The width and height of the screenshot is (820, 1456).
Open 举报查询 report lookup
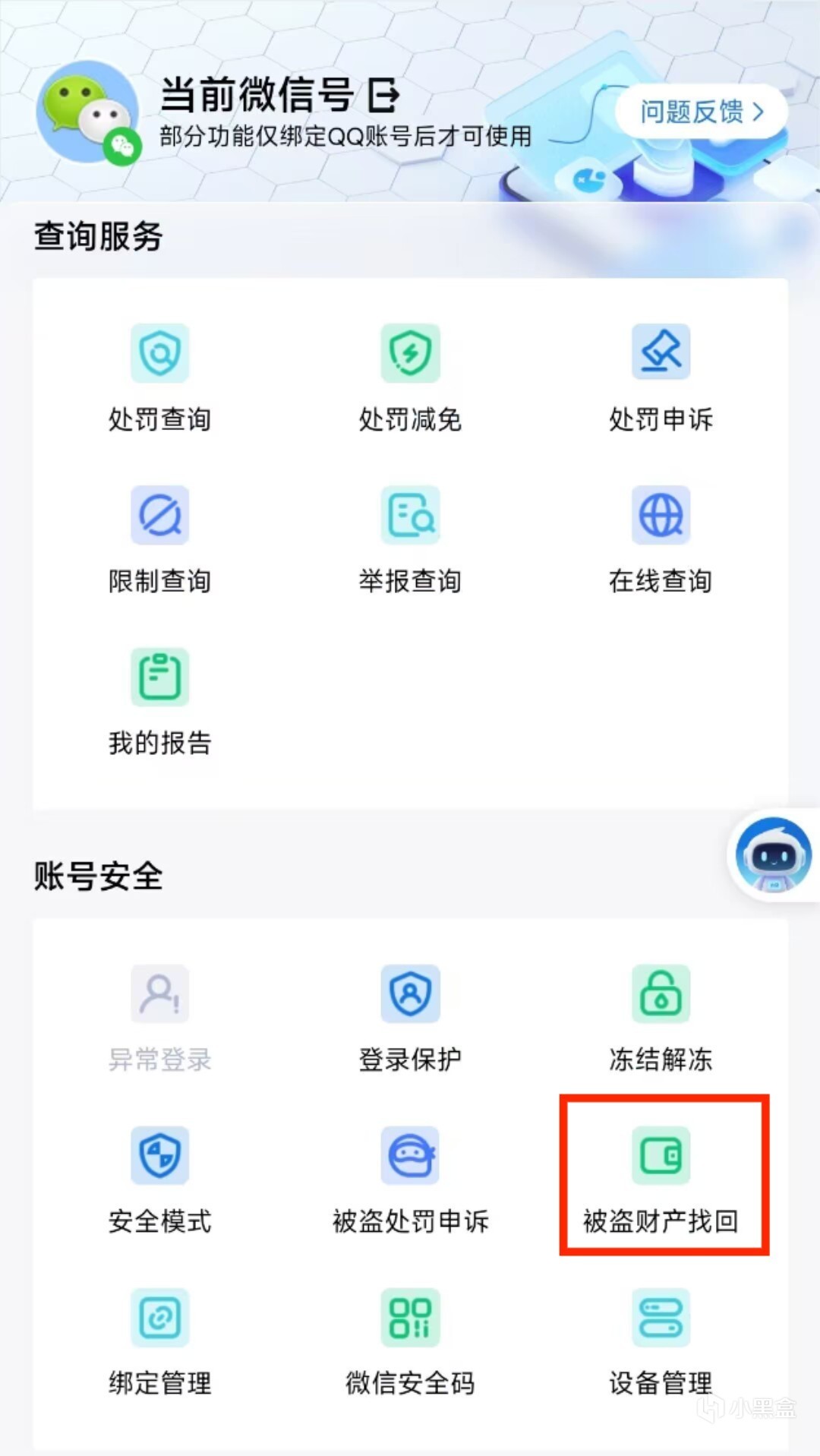pos(410,539)
